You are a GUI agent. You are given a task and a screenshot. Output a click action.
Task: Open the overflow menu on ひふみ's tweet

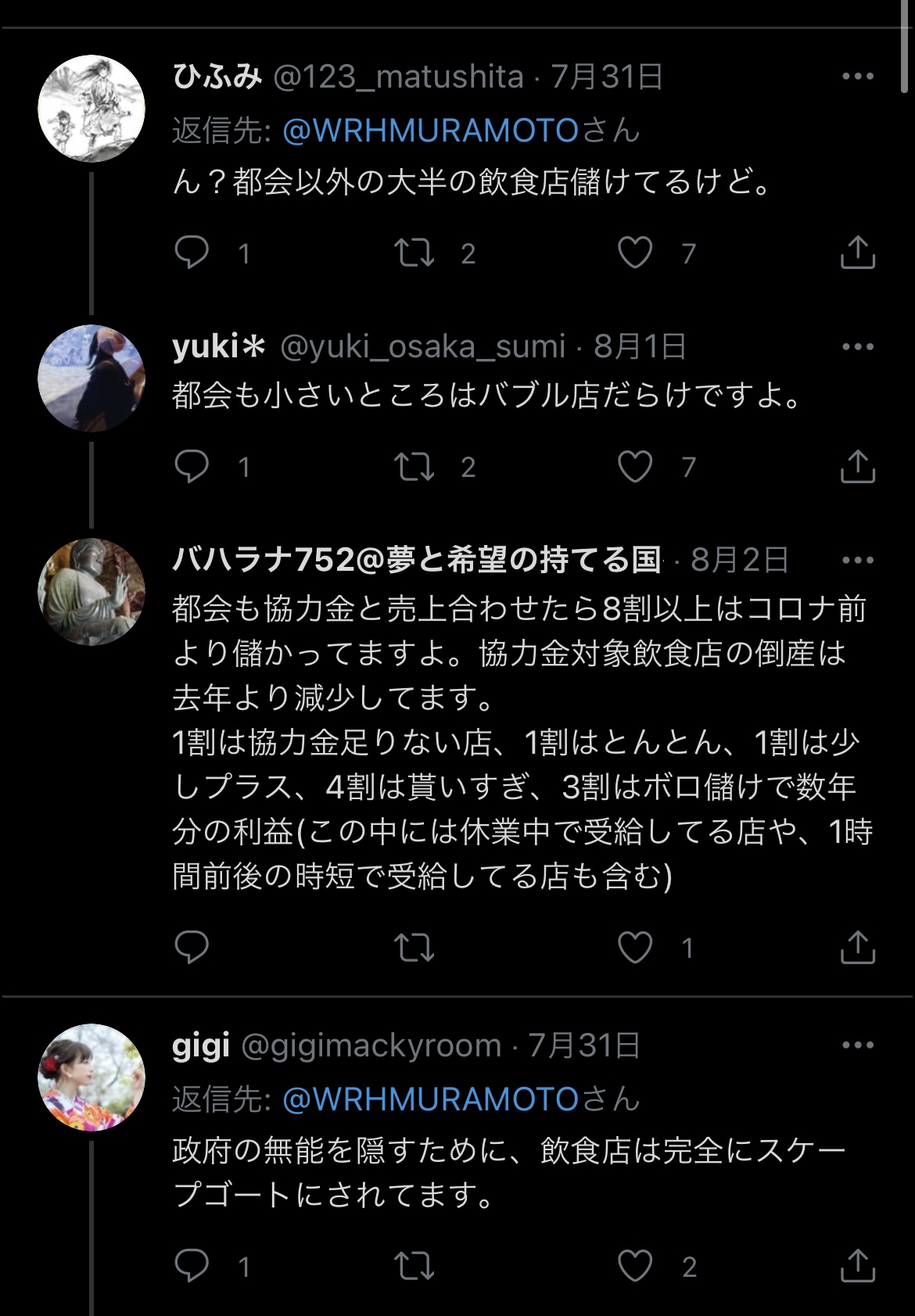tap(857, 77)
